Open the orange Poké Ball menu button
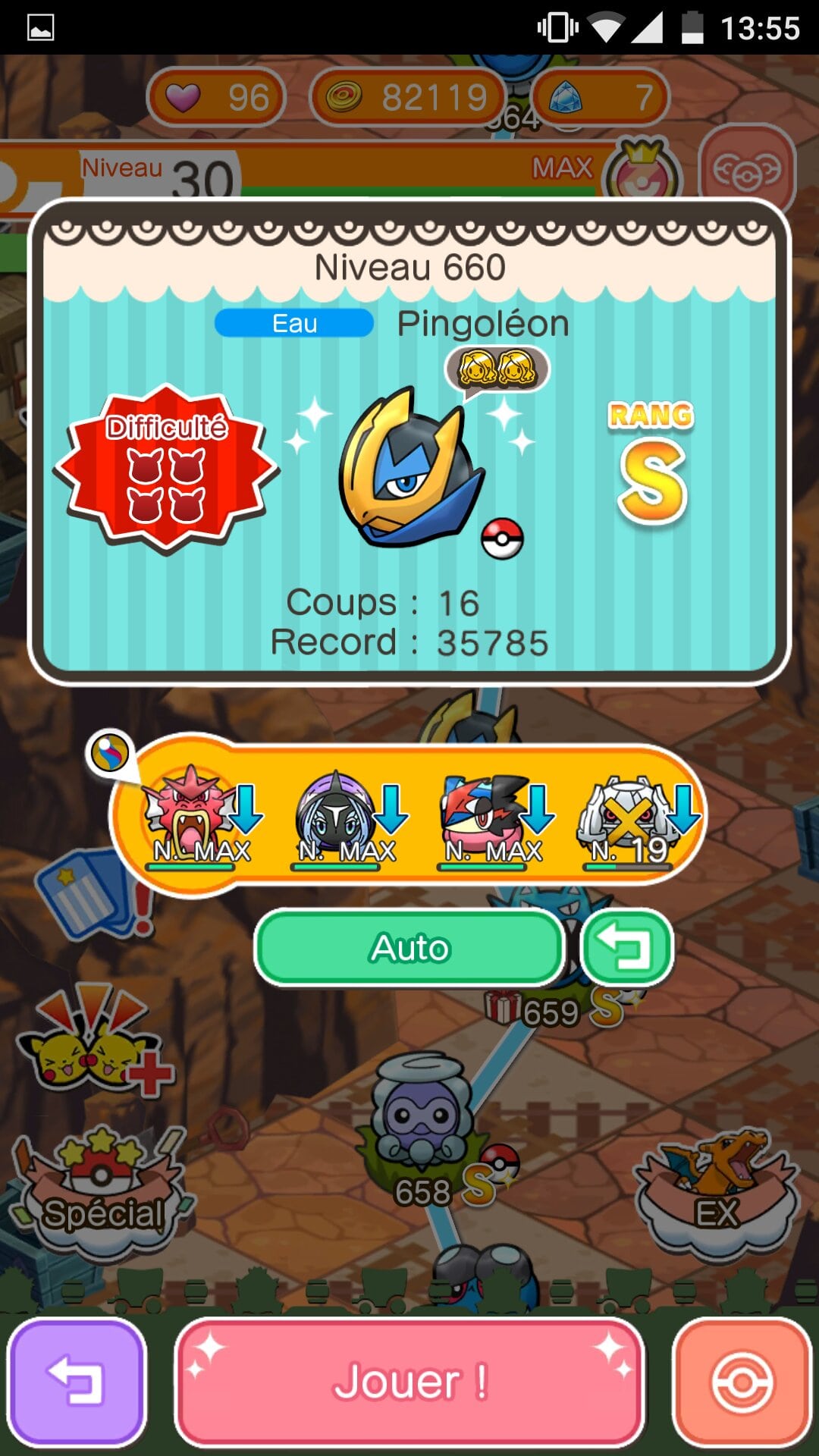Screen dimensions: 819x1456 point(742,1382)
